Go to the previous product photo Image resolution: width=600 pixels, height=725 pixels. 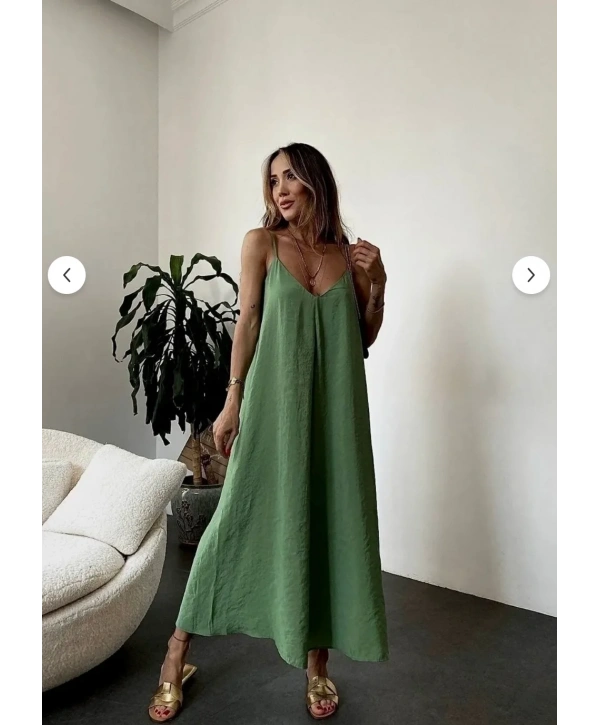tap(67, 275)
